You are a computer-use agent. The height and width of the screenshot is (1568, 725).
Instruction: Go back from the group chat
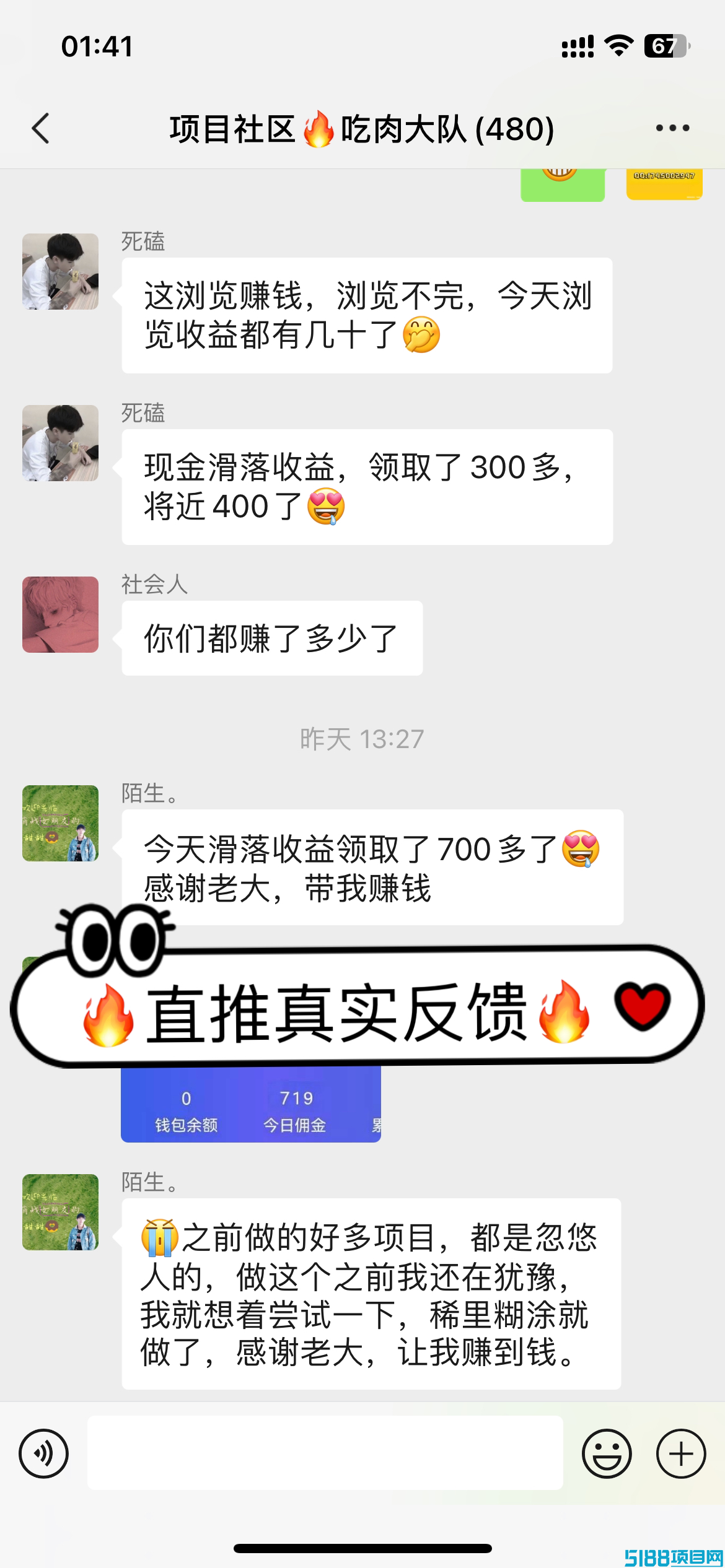click(41, 129)
